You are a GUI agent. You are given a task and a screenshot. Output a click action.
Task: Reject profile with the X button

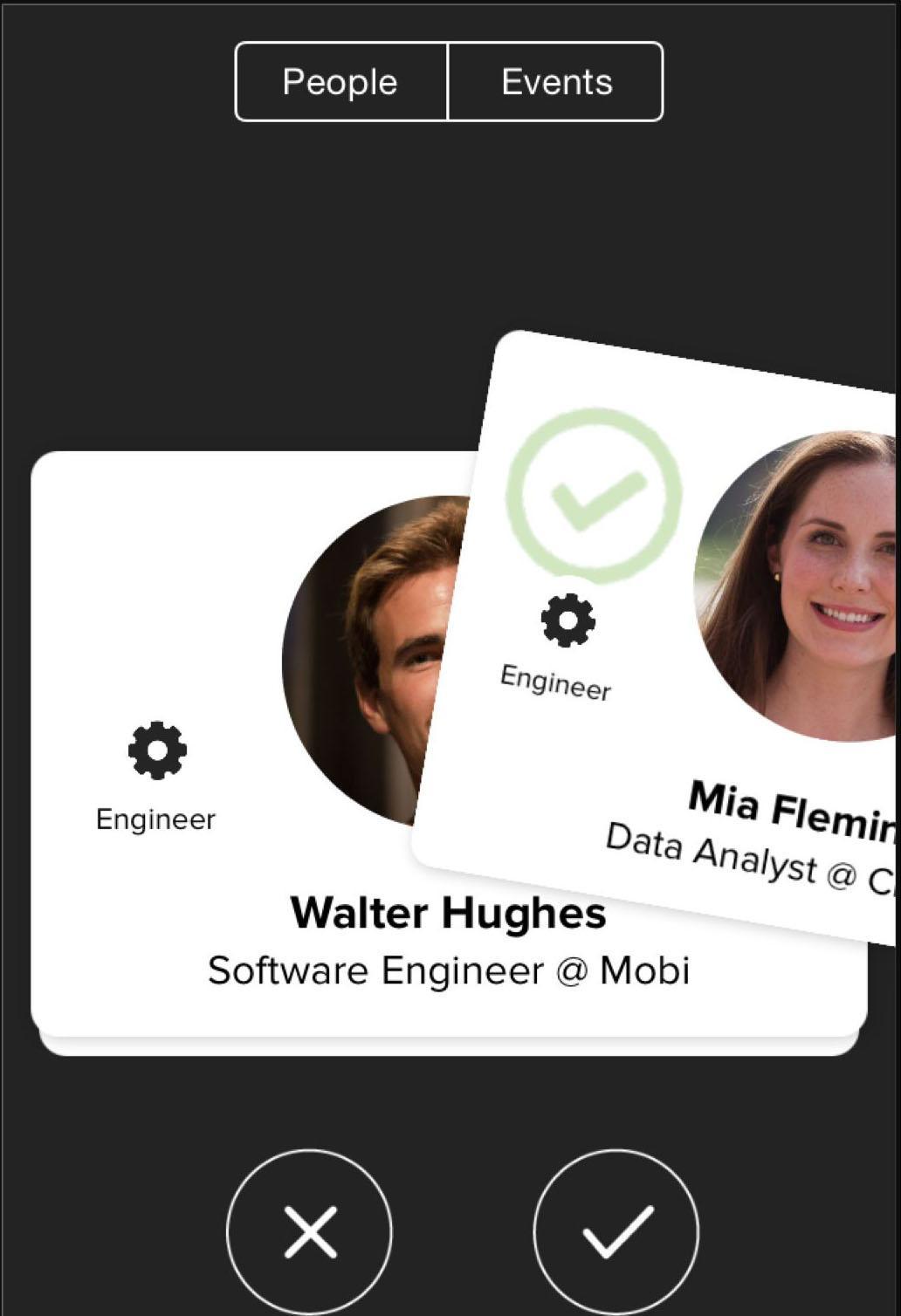tap(309, 1231)
